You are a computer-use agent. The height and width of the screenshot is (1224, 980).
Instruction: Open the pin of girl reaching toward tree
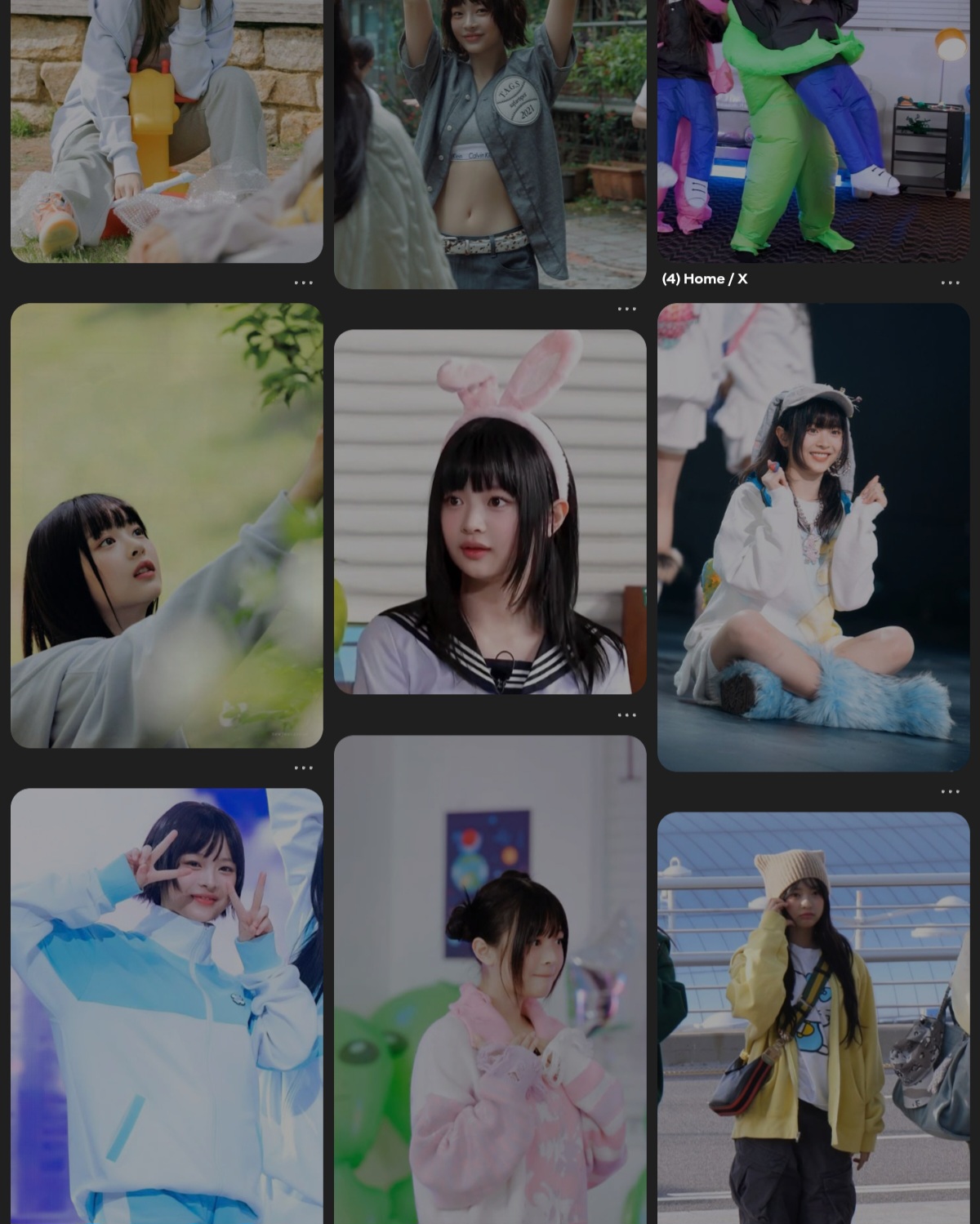pos(167,525)
